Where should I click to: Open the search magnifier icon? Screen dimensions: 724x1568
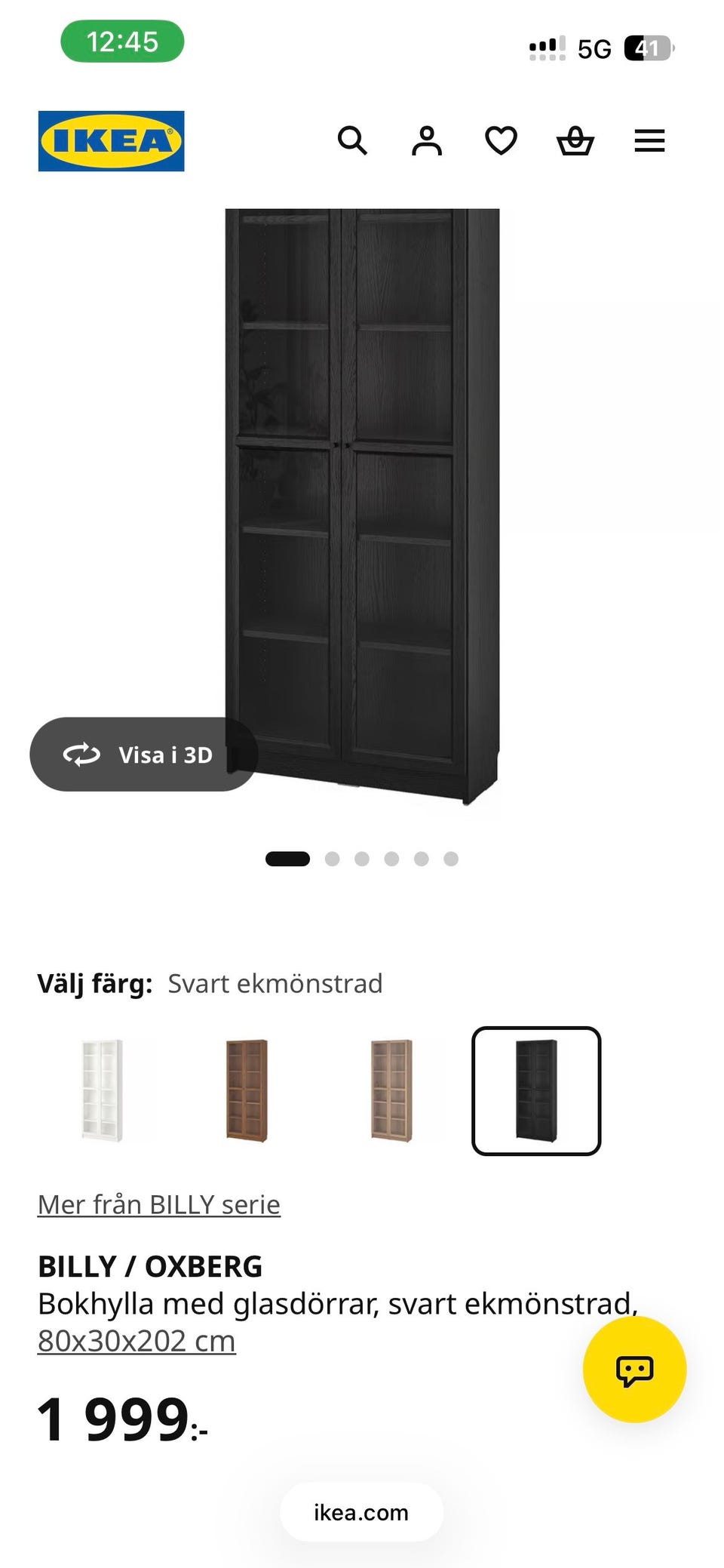click(352, 141)
